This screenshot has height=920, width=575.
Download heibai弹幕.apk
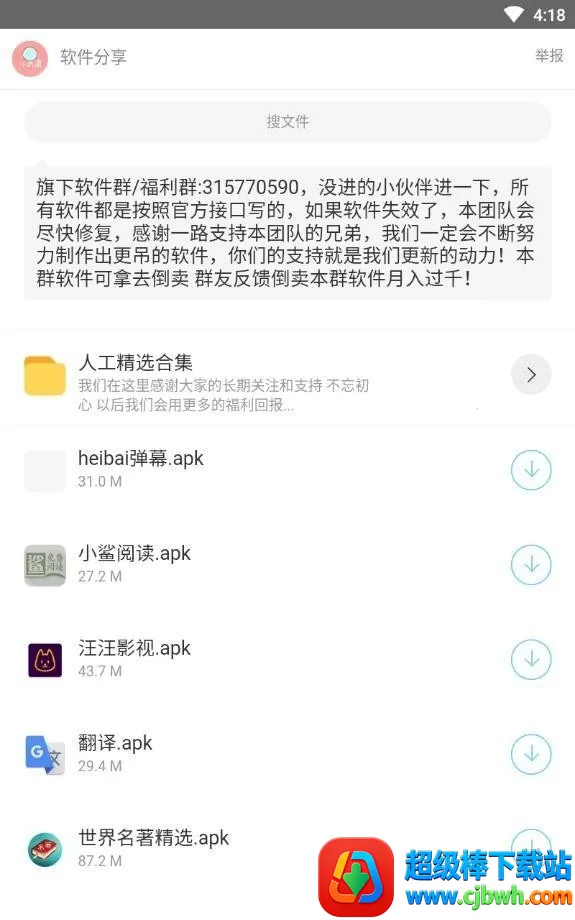pos(531,470)
